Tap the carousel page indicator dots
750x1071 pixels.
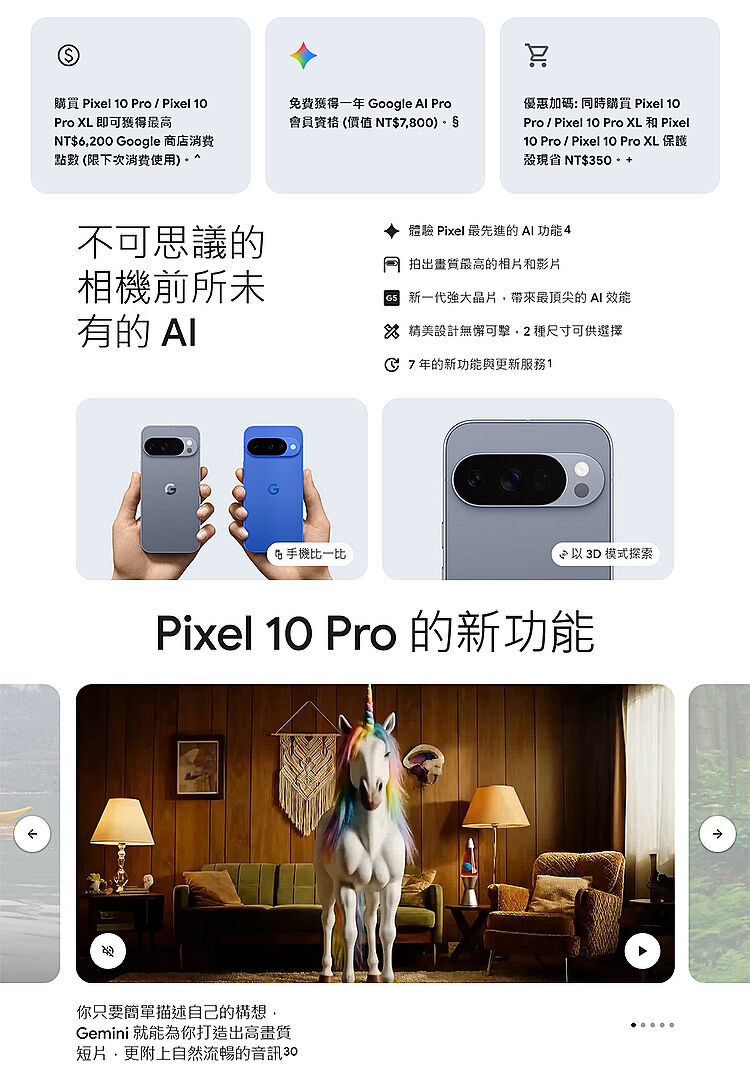point(652,1025)
